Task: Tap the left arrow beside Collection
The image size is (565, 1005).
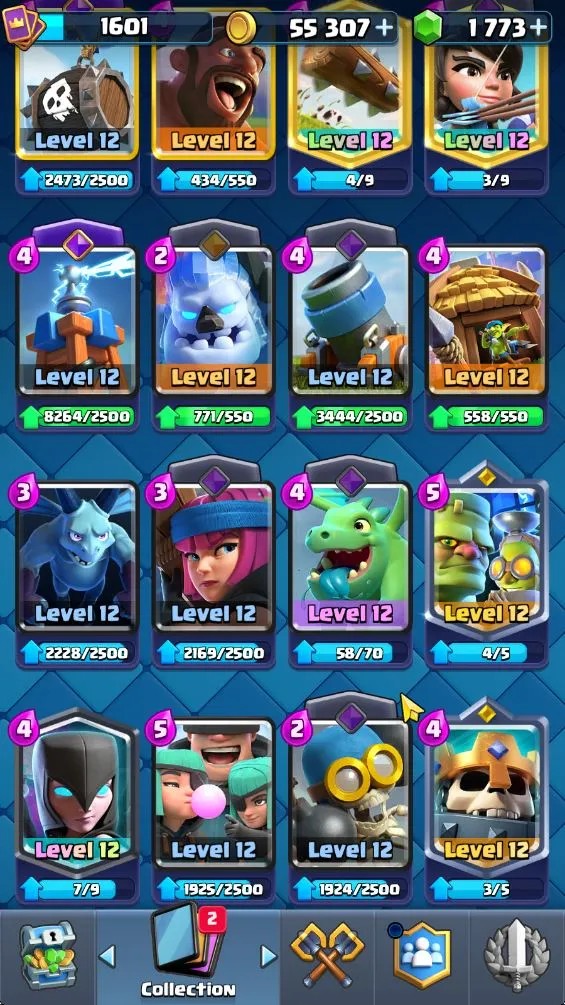Action: 107,957
